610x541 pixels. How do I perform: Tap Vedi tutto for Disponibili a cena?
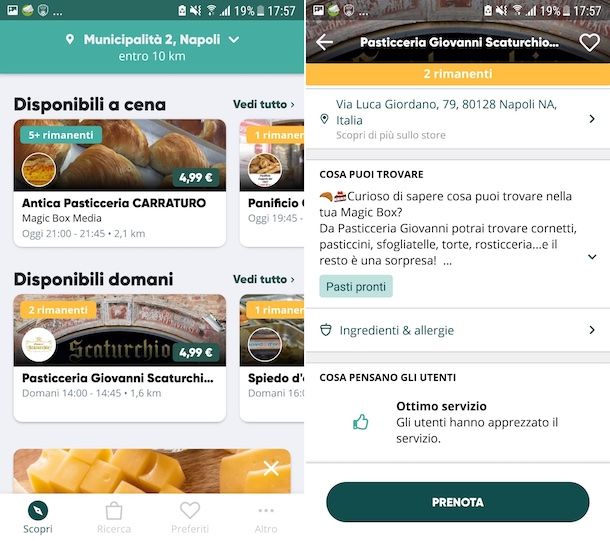(263, 104)
